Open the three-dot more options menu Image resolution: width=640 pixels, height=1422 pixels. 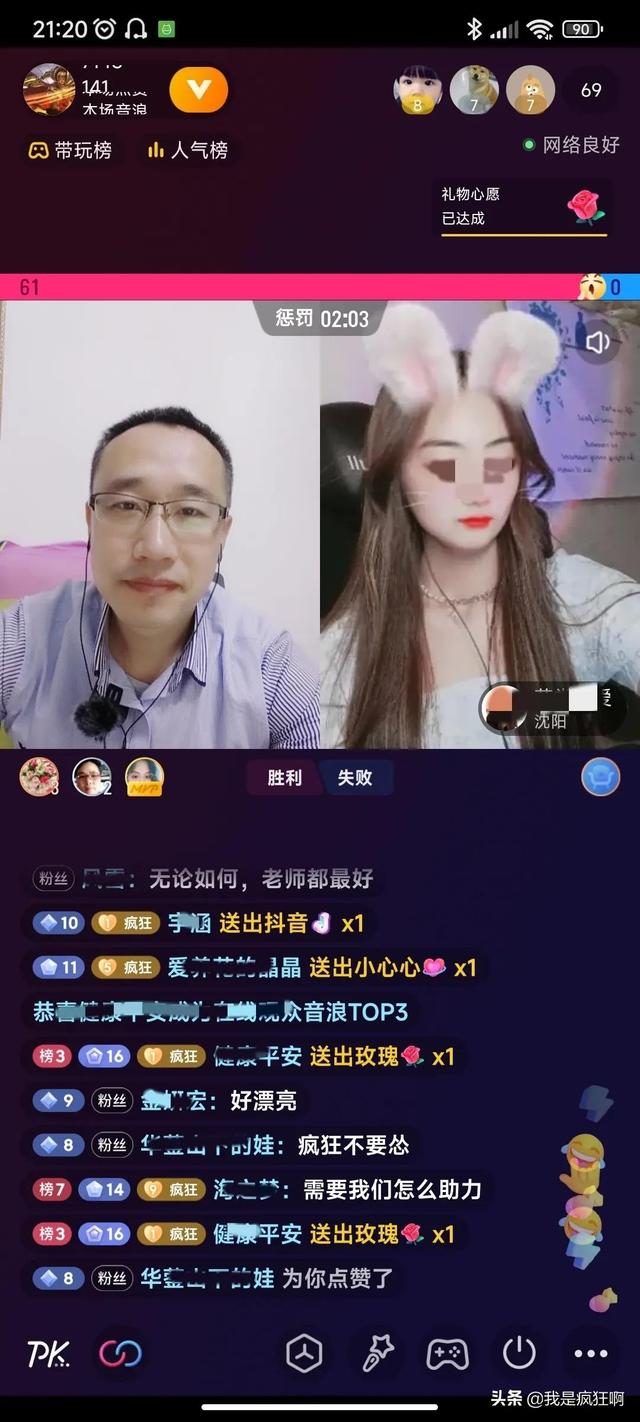point(591,1354)
